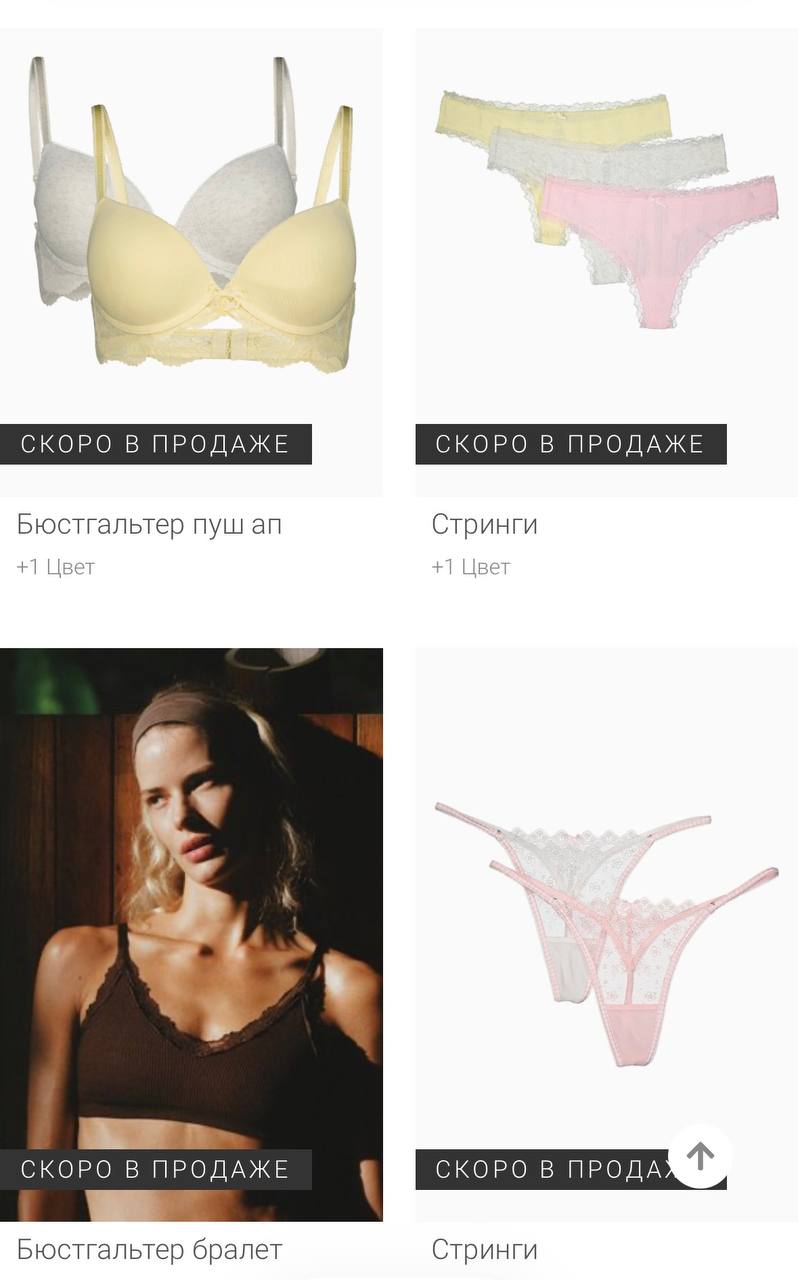This screenshot has width=798, height=1280.
Task: Open the «Бюстгальтер пуш ап» title link
Action: (x=149, y=524)
